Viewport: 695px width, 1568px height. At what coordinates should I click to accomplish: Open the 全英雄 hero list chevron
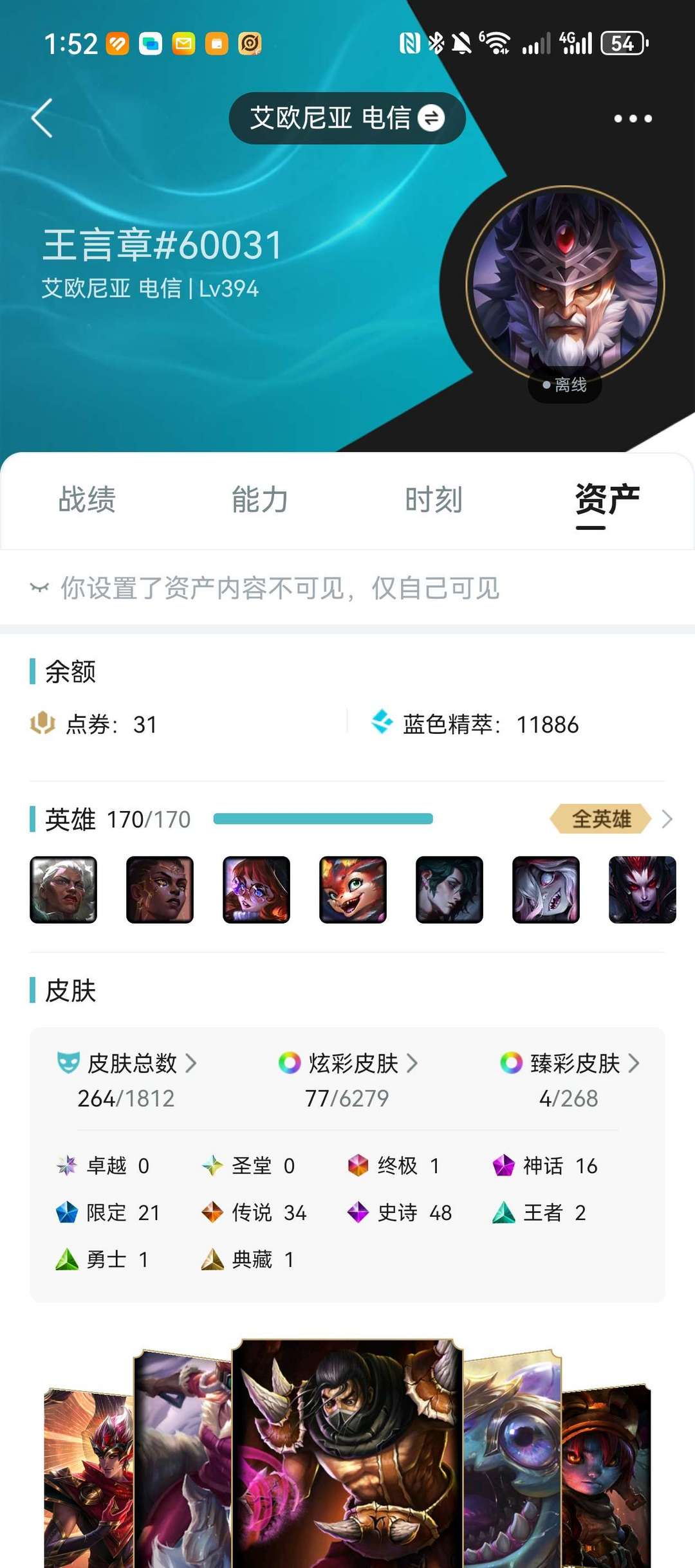[667, 819]
